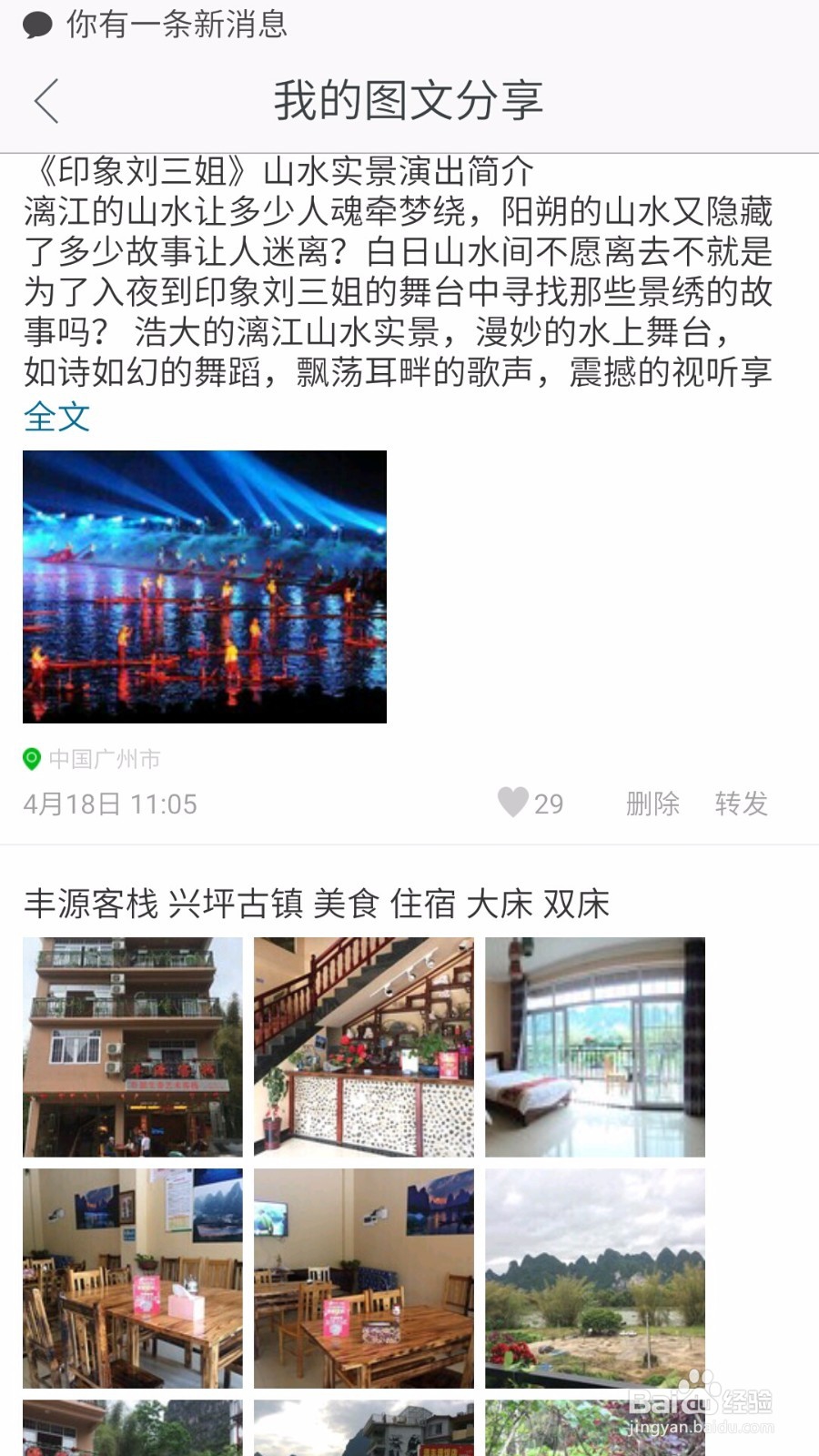The image size is (819, 1456).
Task: Select the 我的图文分享 title bar
Action: pos(409,102)
